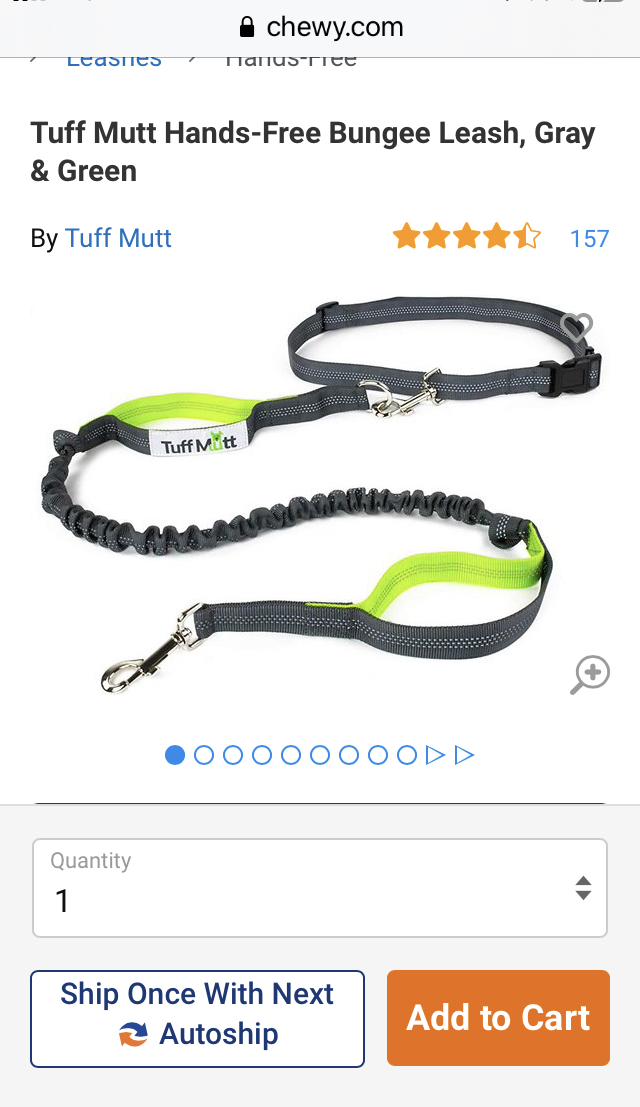Go to the next image with arrow
640x1107 pixels.
pos(435,755)
